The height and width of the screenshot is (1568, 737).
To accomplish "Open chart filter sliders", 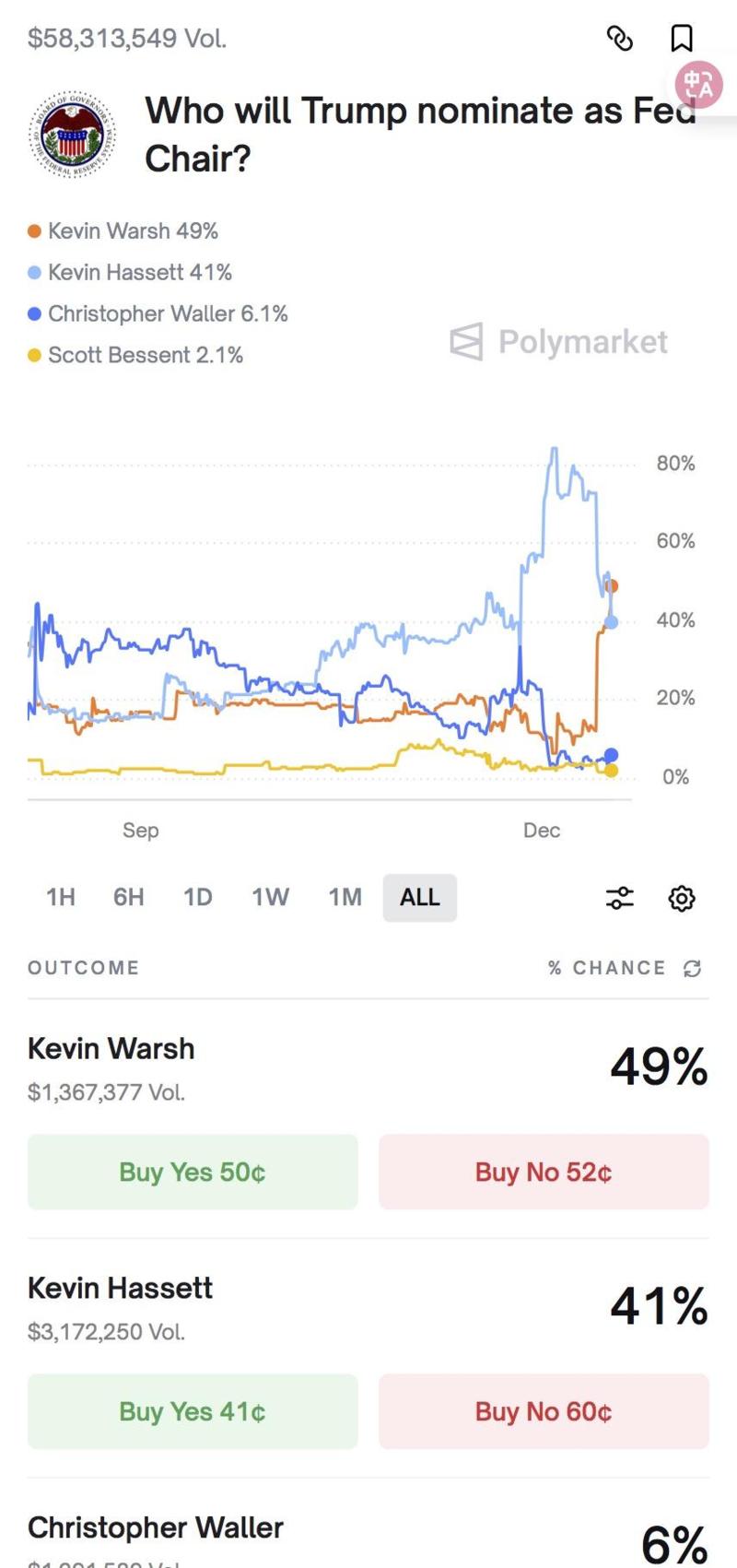I will pyautogui.click(x=620, y=898).
